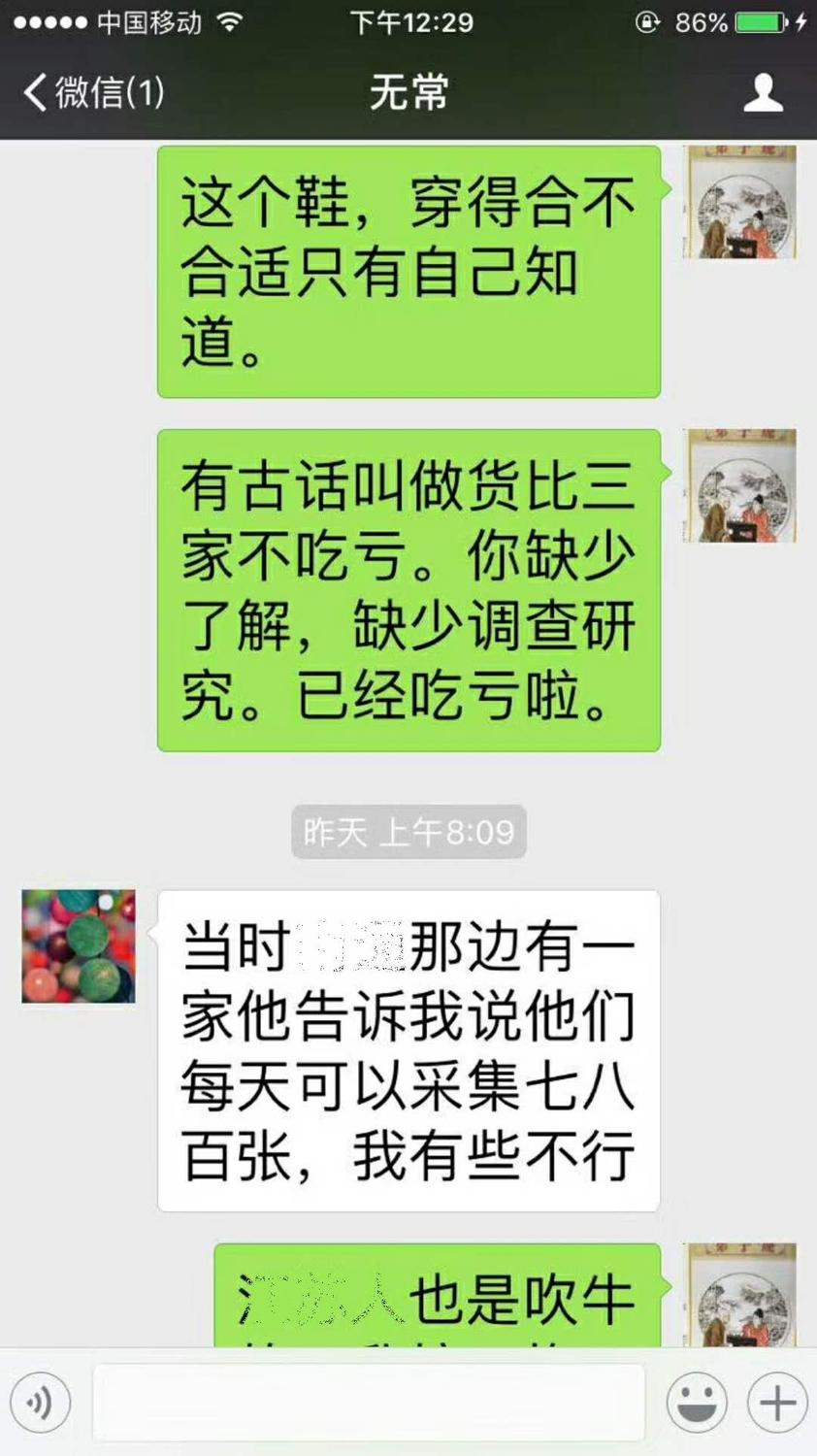Switch to voice message input
This screenshot has height=1456, width=817.
pyautogui.click(x=41, y=1403)
